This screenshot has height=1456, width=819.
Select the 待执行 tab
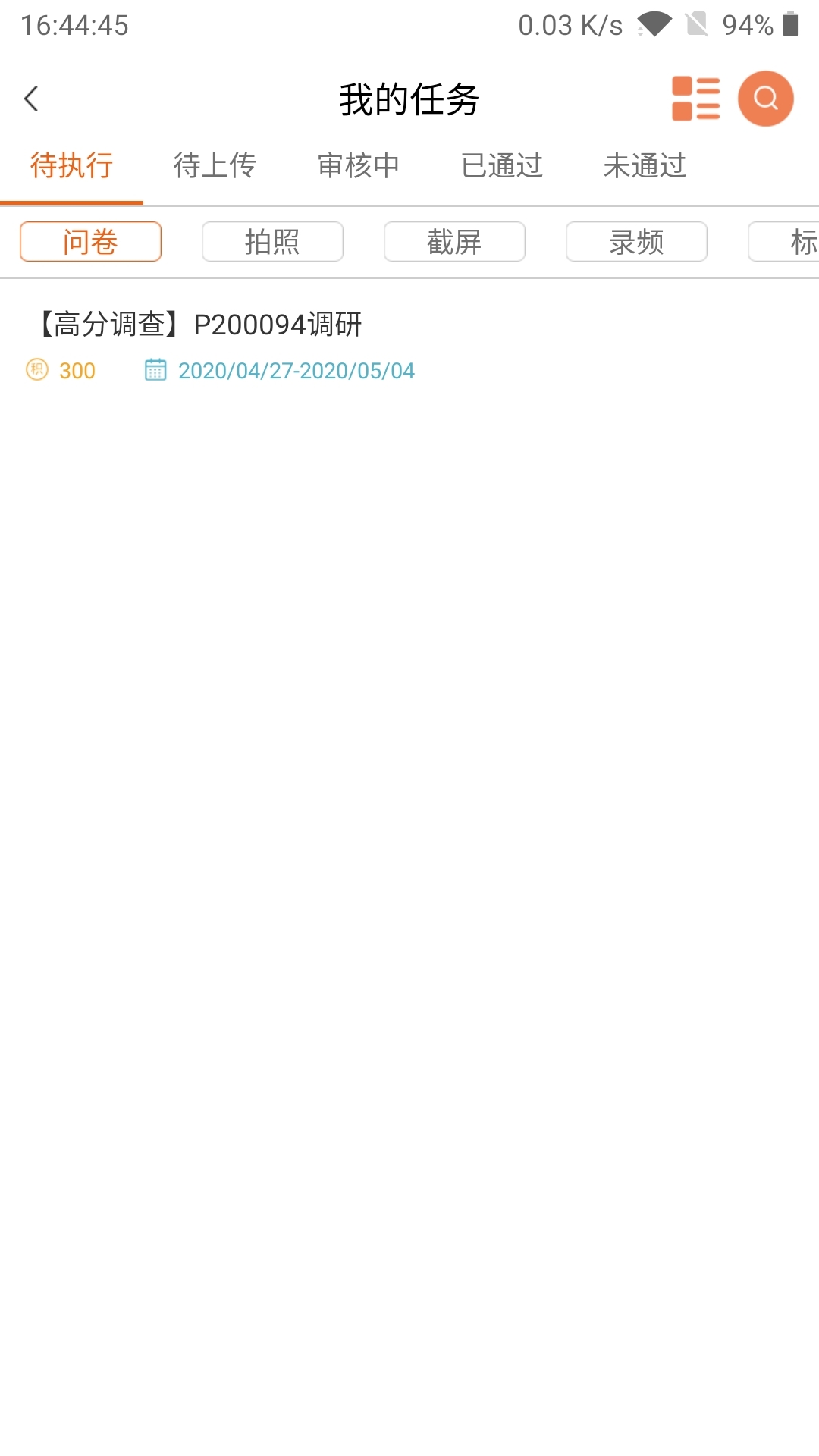click(x=72, y=165)
